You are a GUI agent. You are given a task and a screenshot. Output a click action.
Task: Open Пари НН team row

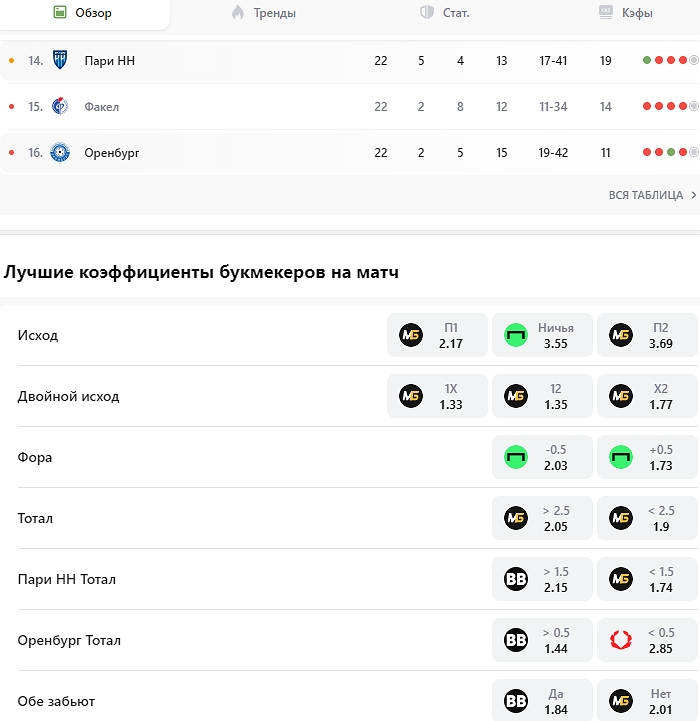point(110,61)
